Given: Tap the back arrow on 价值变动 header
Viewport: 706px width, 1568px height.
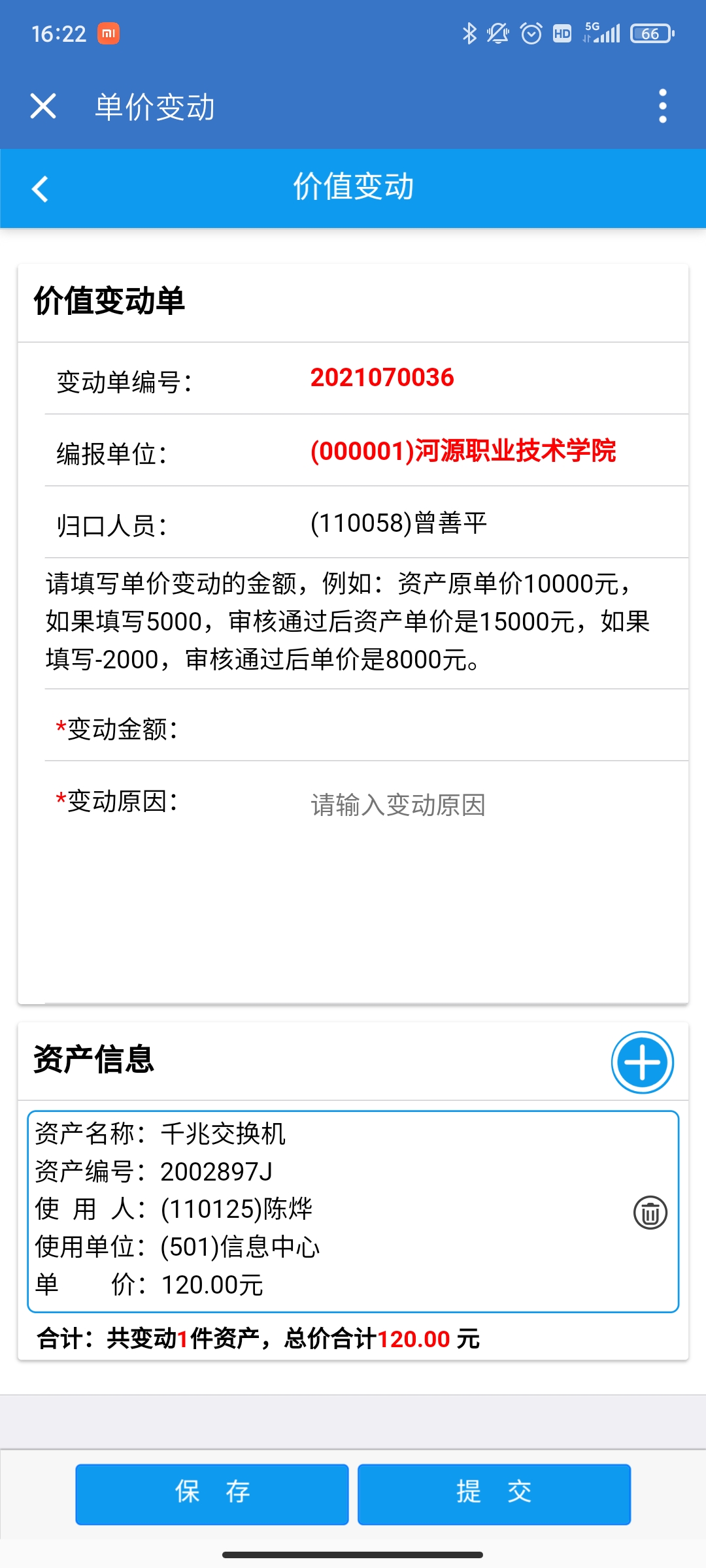Looking at the screenshot, I should [x=41, y=189].
